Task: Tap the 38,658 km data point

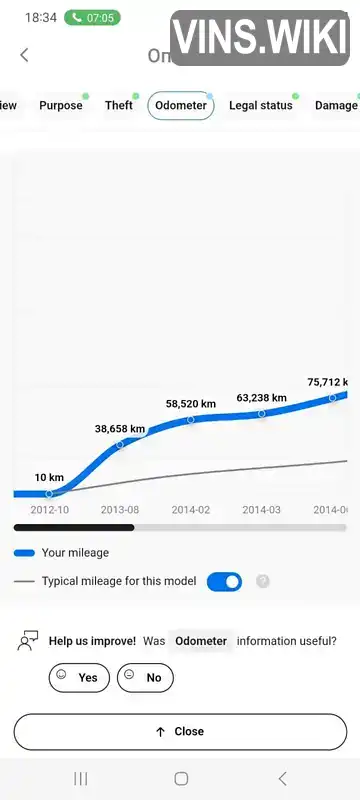Action: click(x=120, y=445)
